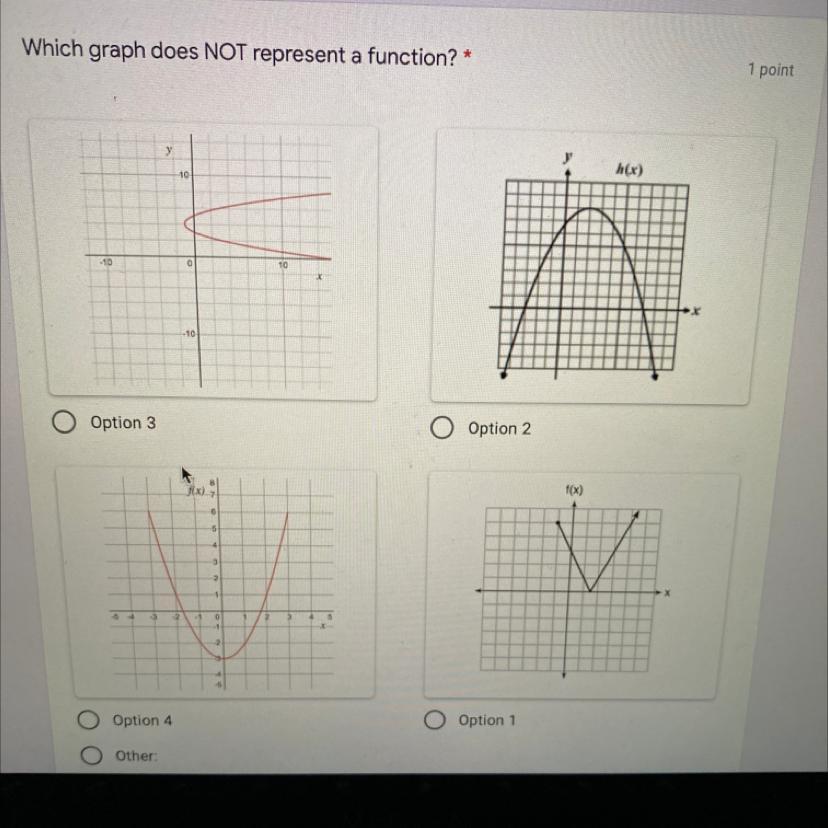This screenshot has height=828, width=828.
Task: Choose Option 2 as the answer
Action: click(441, 428)
